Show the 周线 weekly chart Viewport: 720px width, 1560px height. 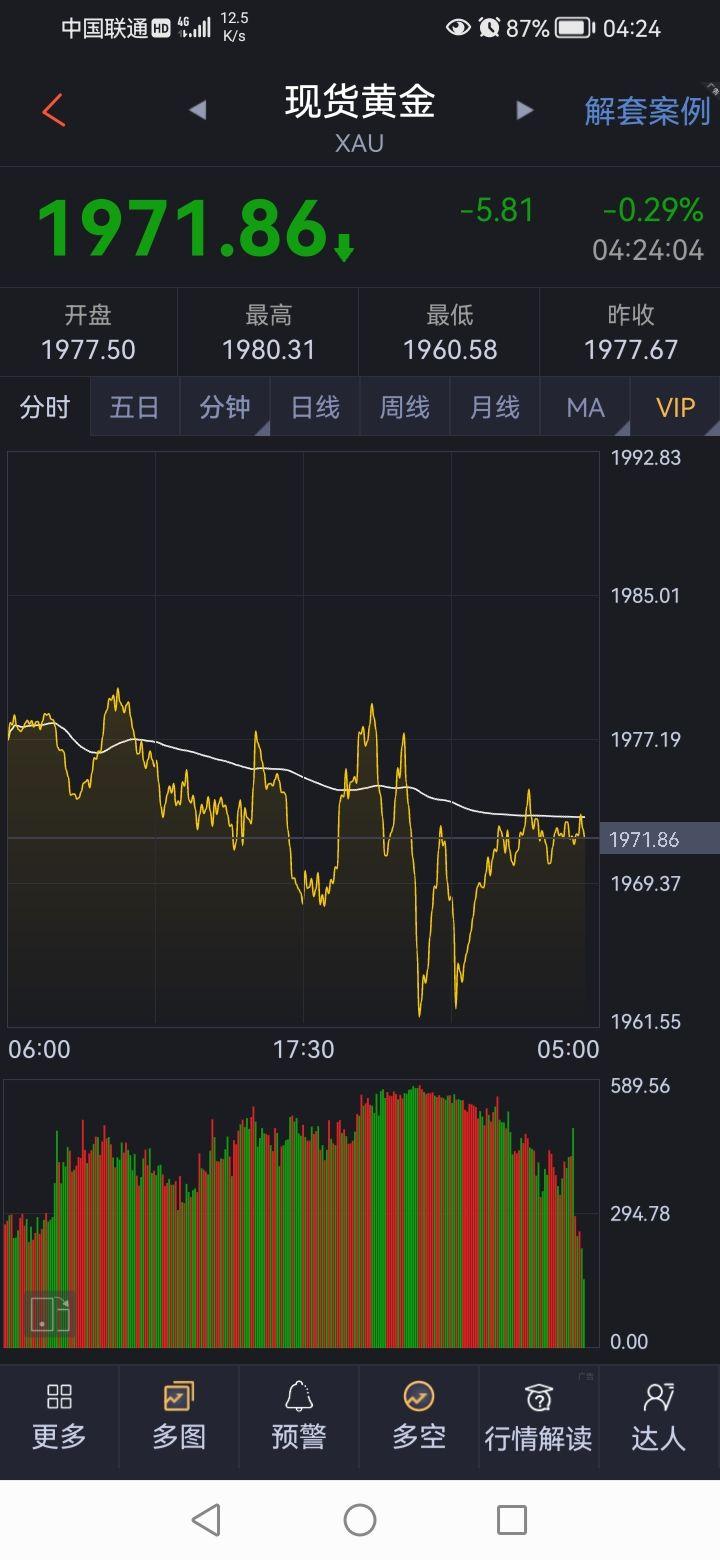click(x=405, y=407)
